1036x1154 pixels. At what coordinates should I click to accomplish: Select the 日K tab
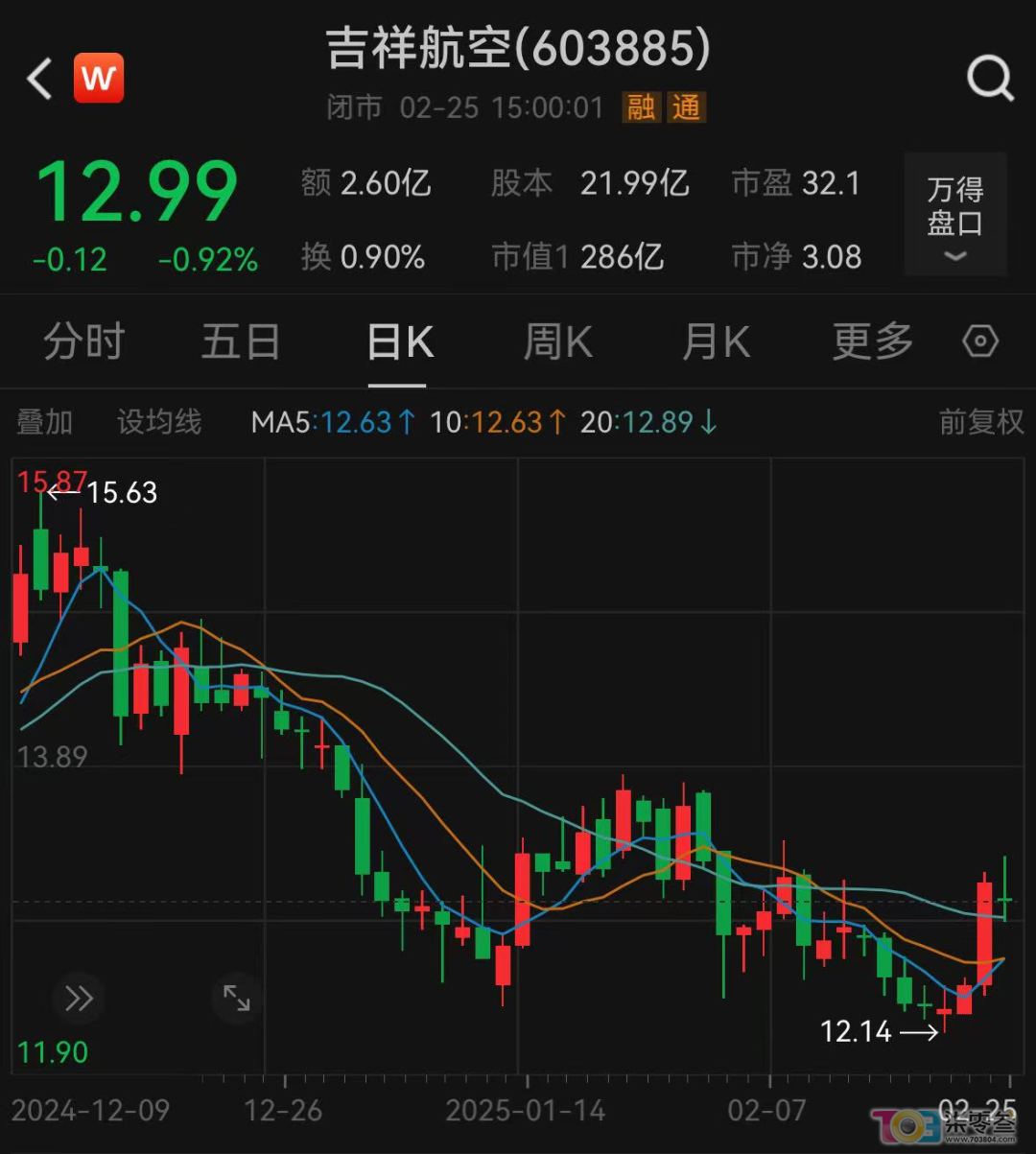coord(399,341)
